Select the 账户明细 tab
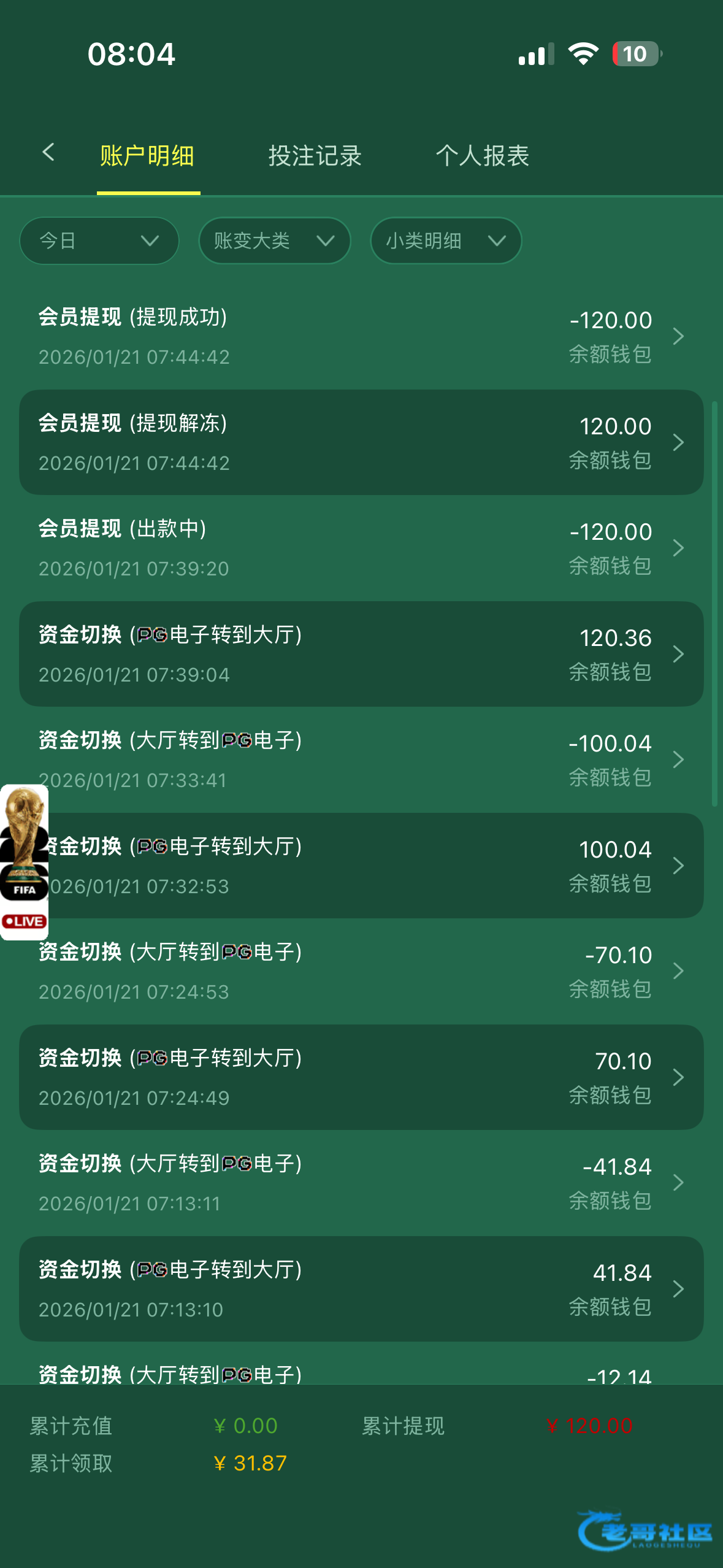This screenshot has height=1568, width=723. 147,156
